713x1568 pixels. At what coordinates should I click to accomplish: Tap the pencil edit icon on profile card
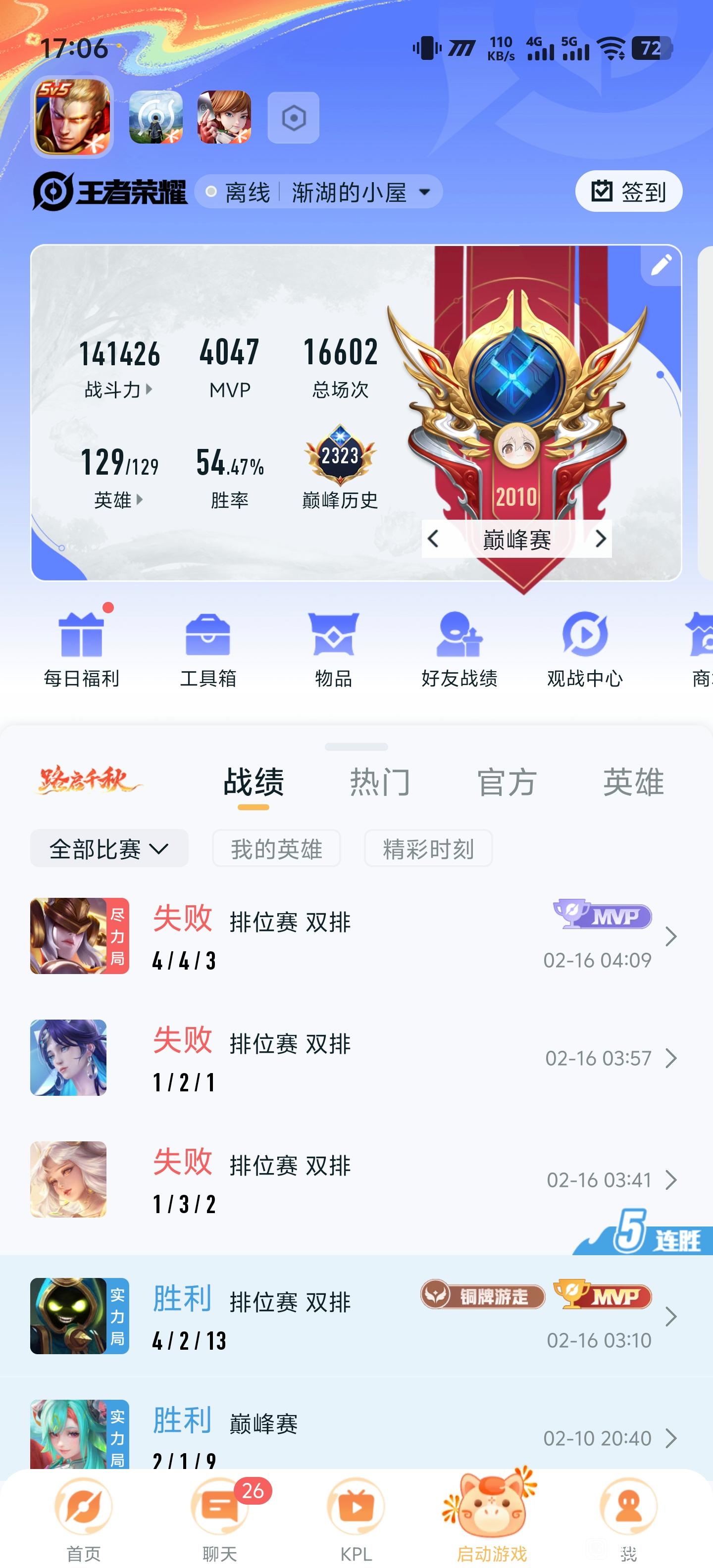tap(661, 265)
